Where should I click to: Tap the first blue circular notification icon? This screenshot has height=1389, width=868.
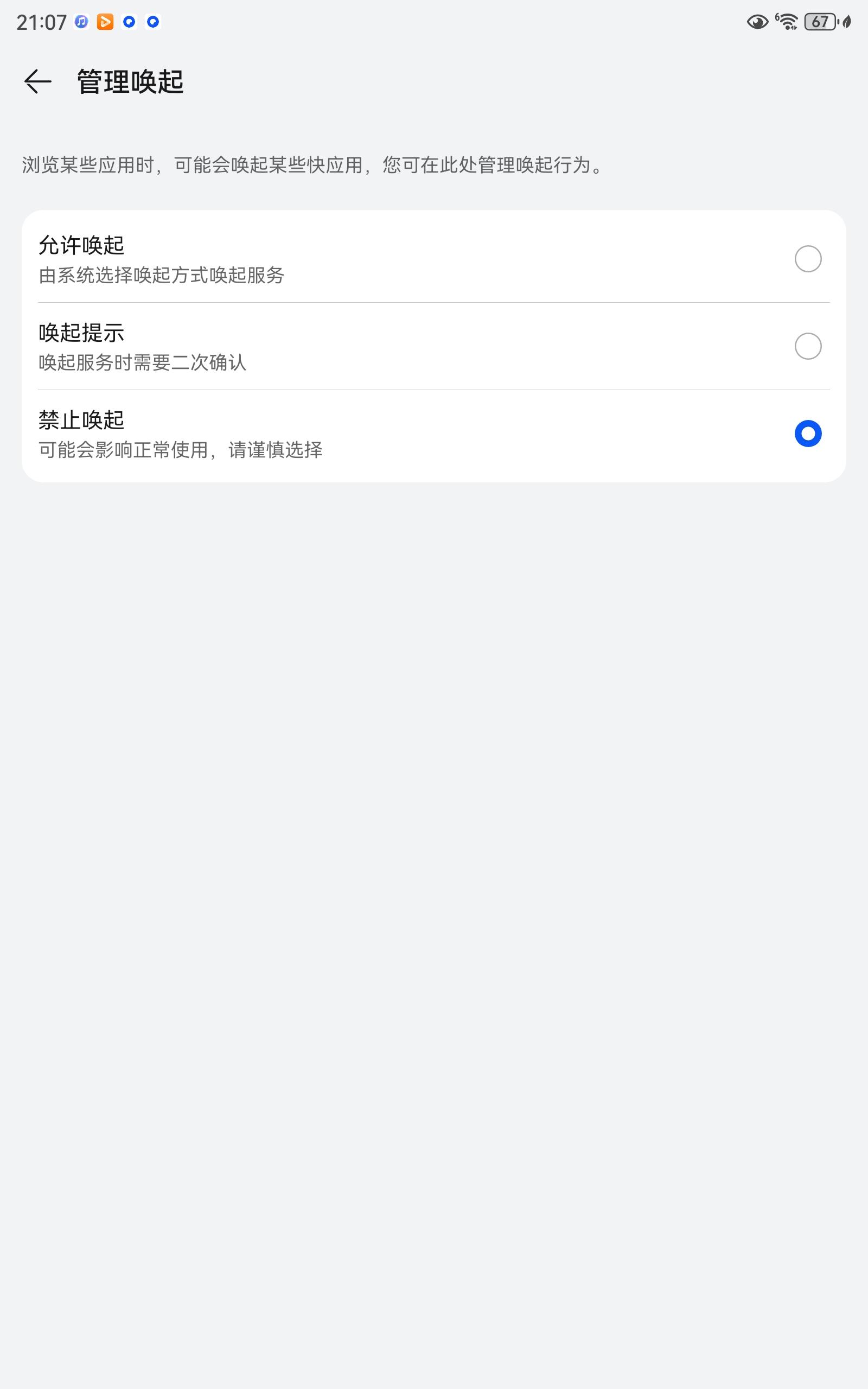(128, 22)
